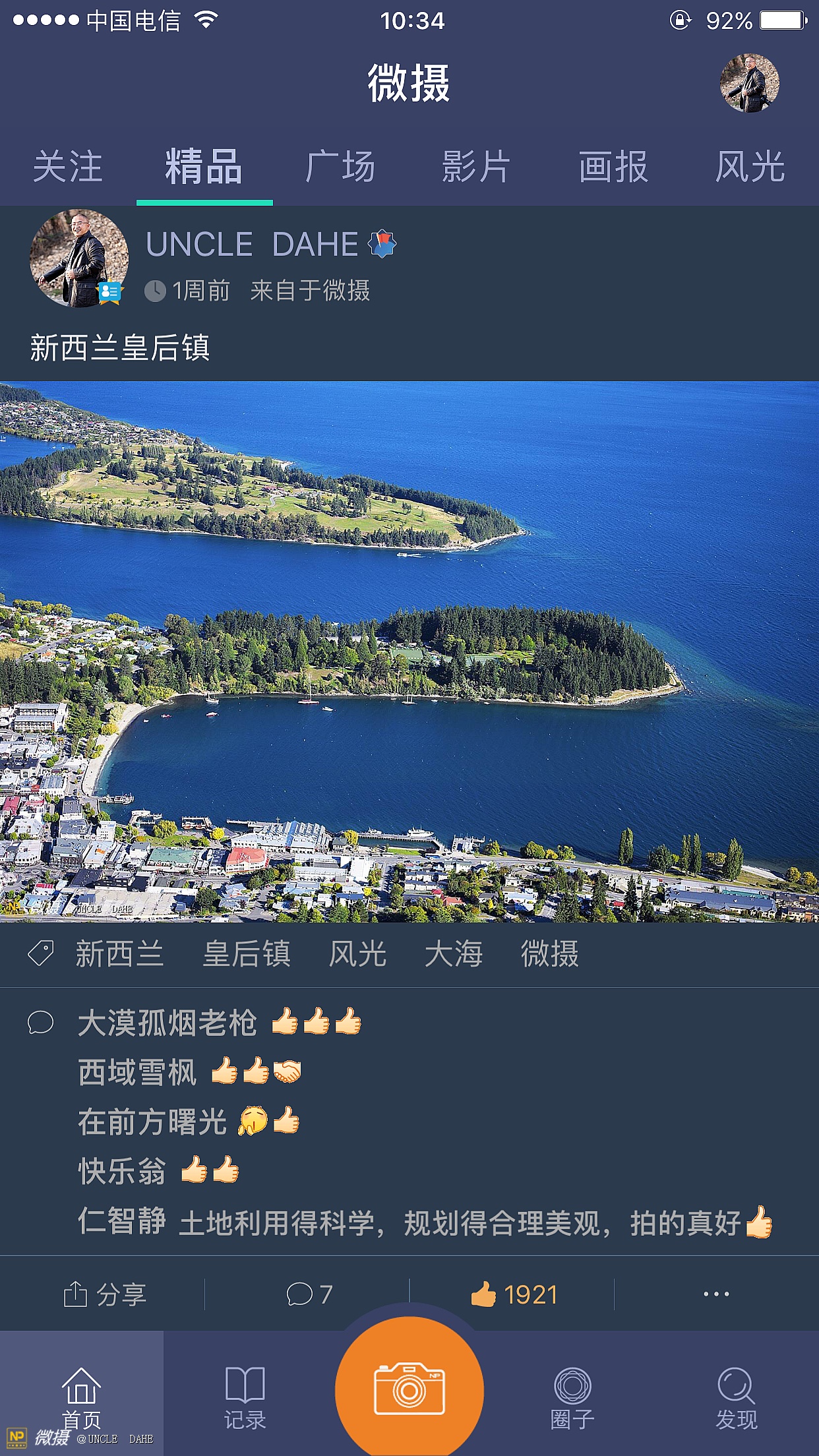Select the 微摄 tag
This screenshot has width=819, height=1456.
(x=549, y=954)
